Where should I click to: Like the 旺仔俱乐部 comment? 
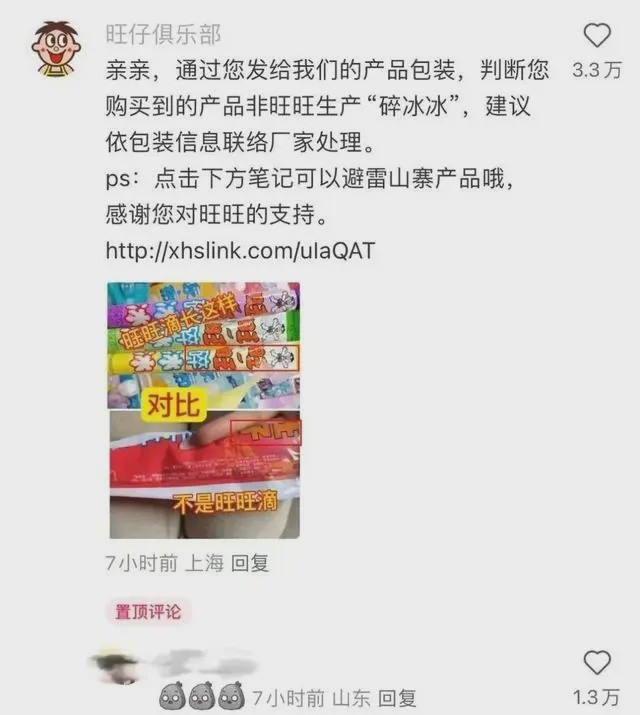point(597,36)
